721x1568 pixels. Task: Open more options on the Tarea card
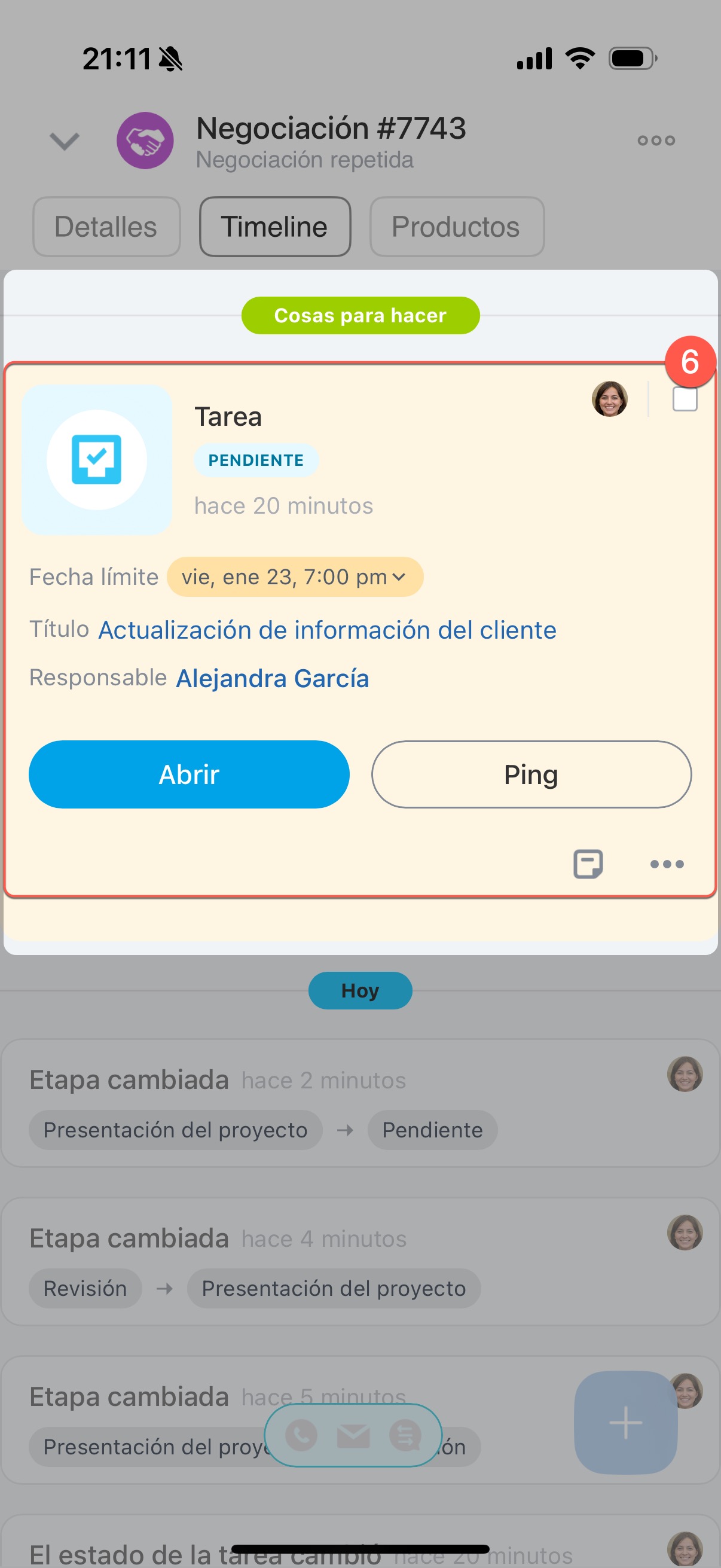click(666, 864)
